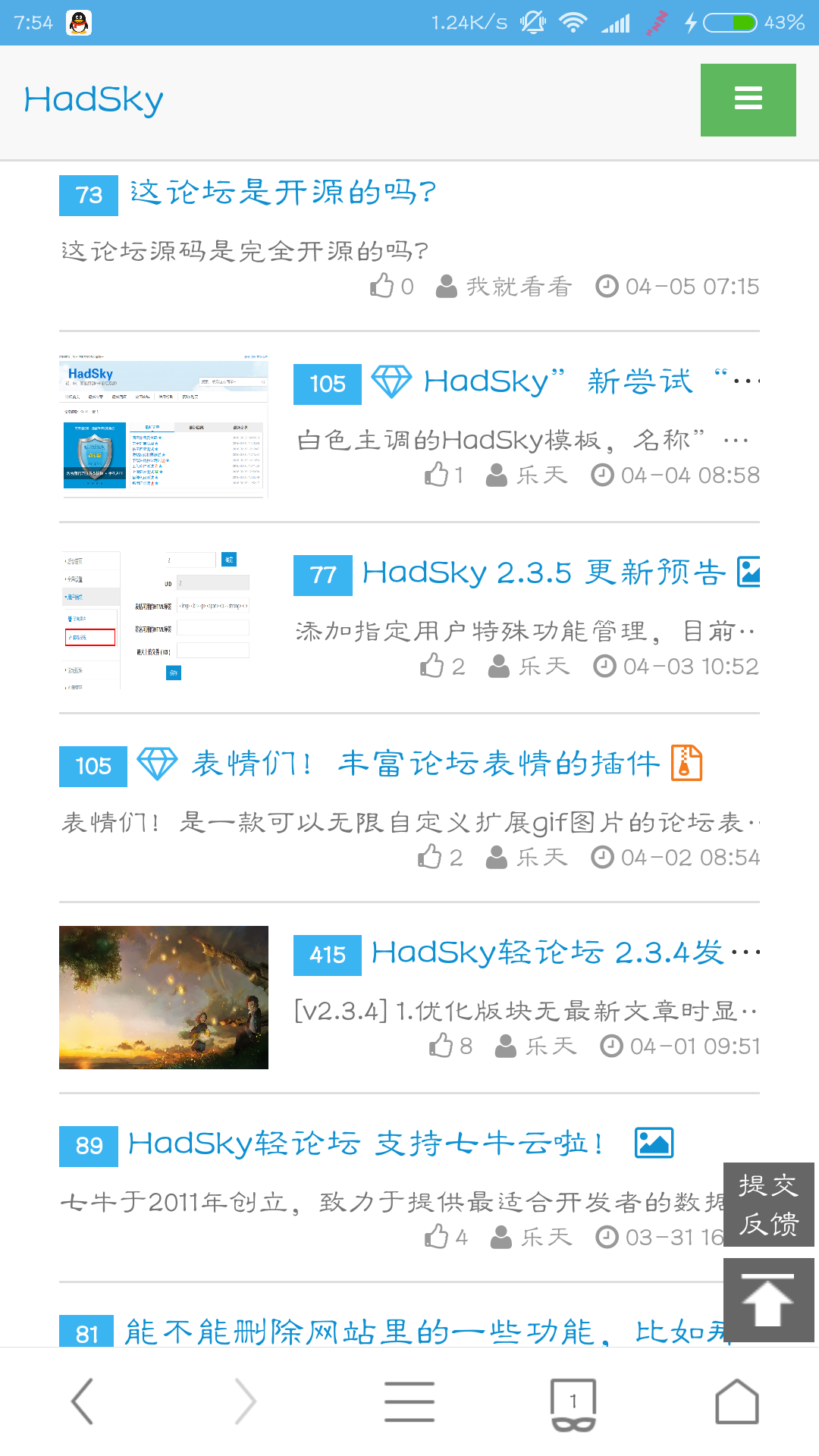819x1456 pixels.
Task: Go to the browser home page
Action: (x=737, y=1401)
